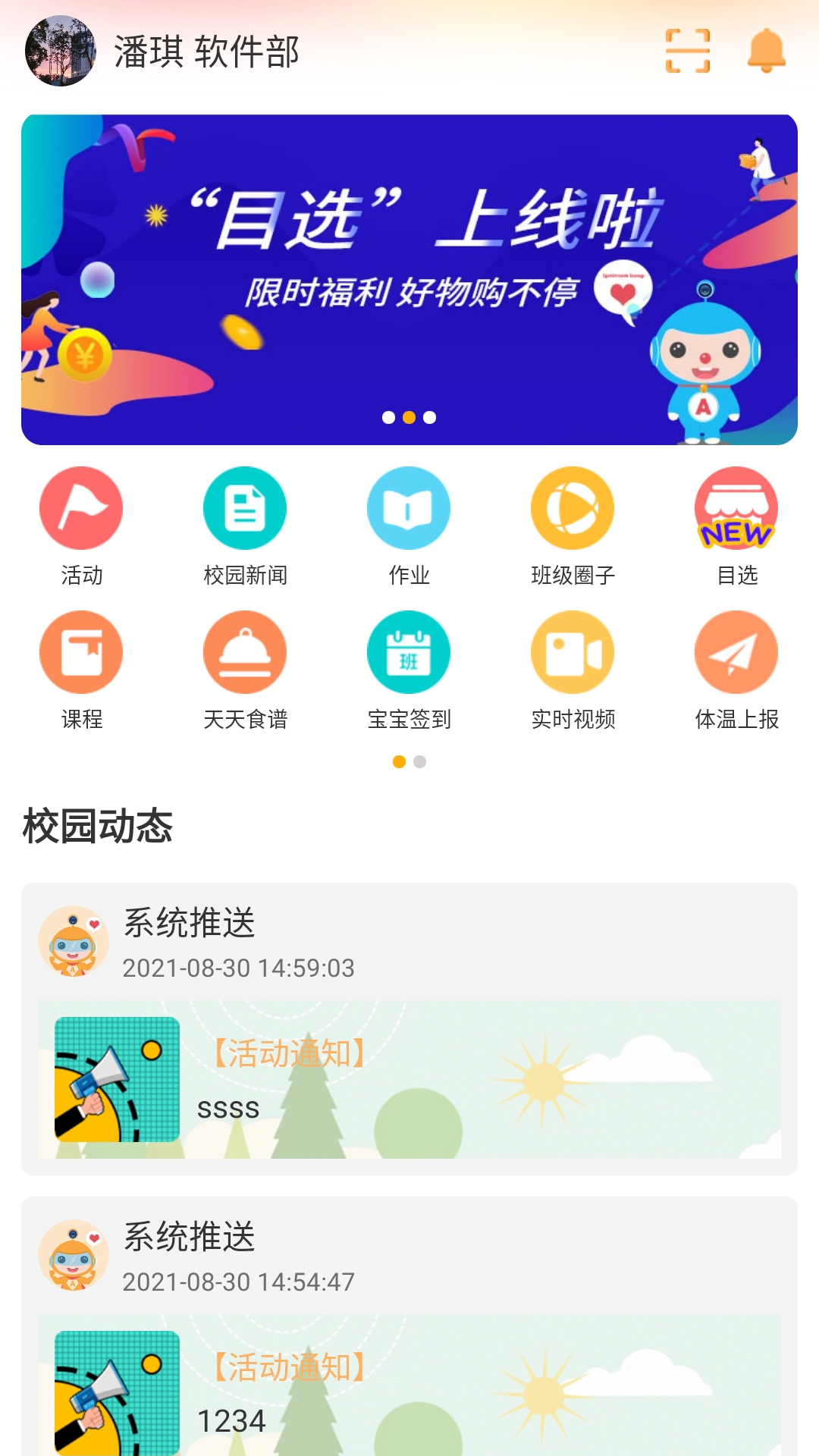Open the 天天食谱 daily recipes icon

(x=245, y=652)
